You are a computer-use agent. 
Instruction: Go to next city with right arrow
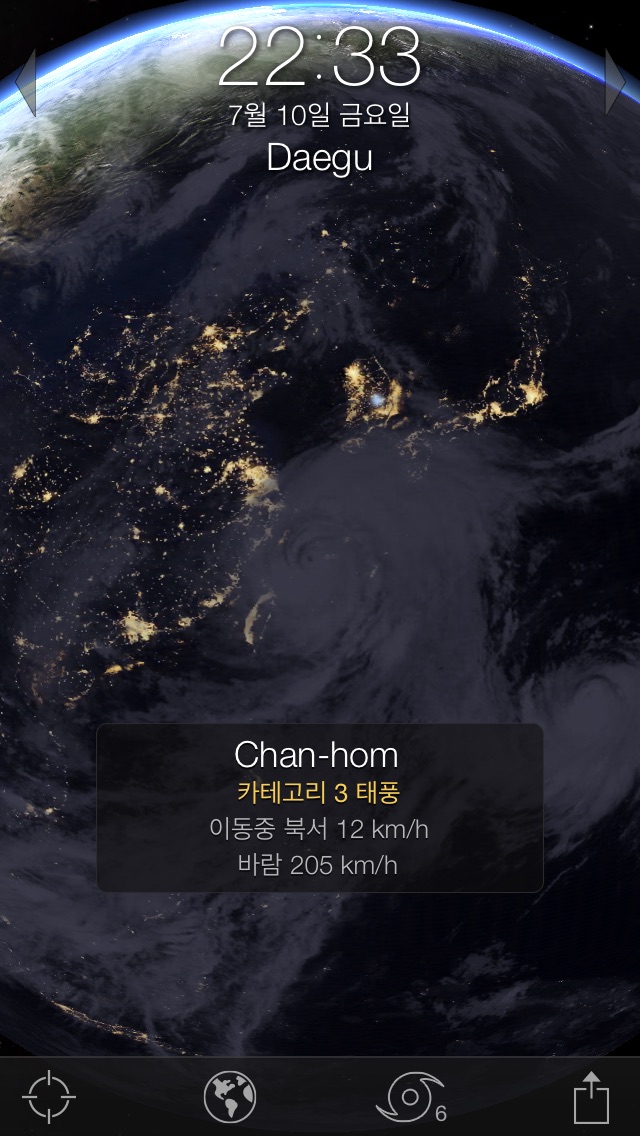pos(615,81)
